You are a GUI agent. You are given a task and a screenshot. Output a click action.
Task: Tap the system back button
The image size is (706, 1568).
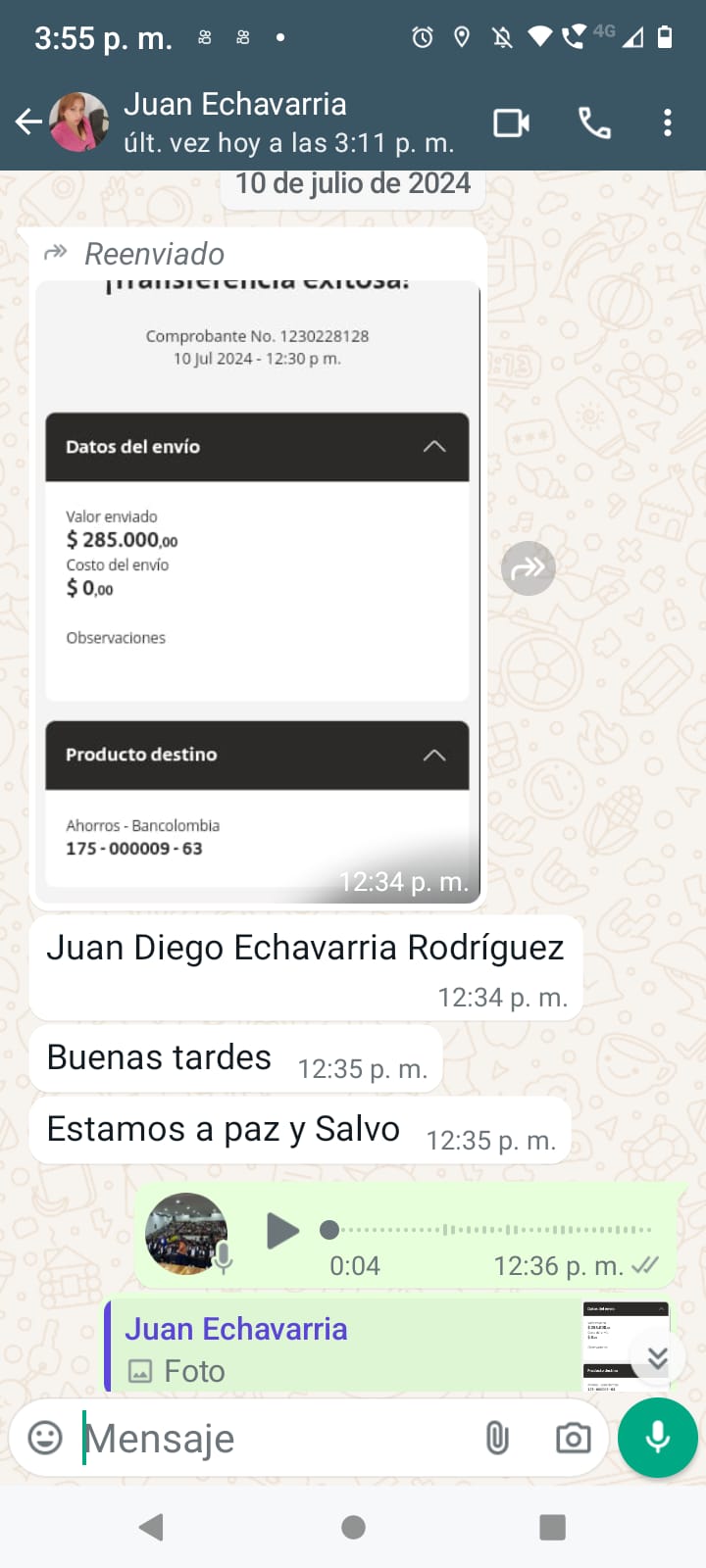coord(152,1527)
